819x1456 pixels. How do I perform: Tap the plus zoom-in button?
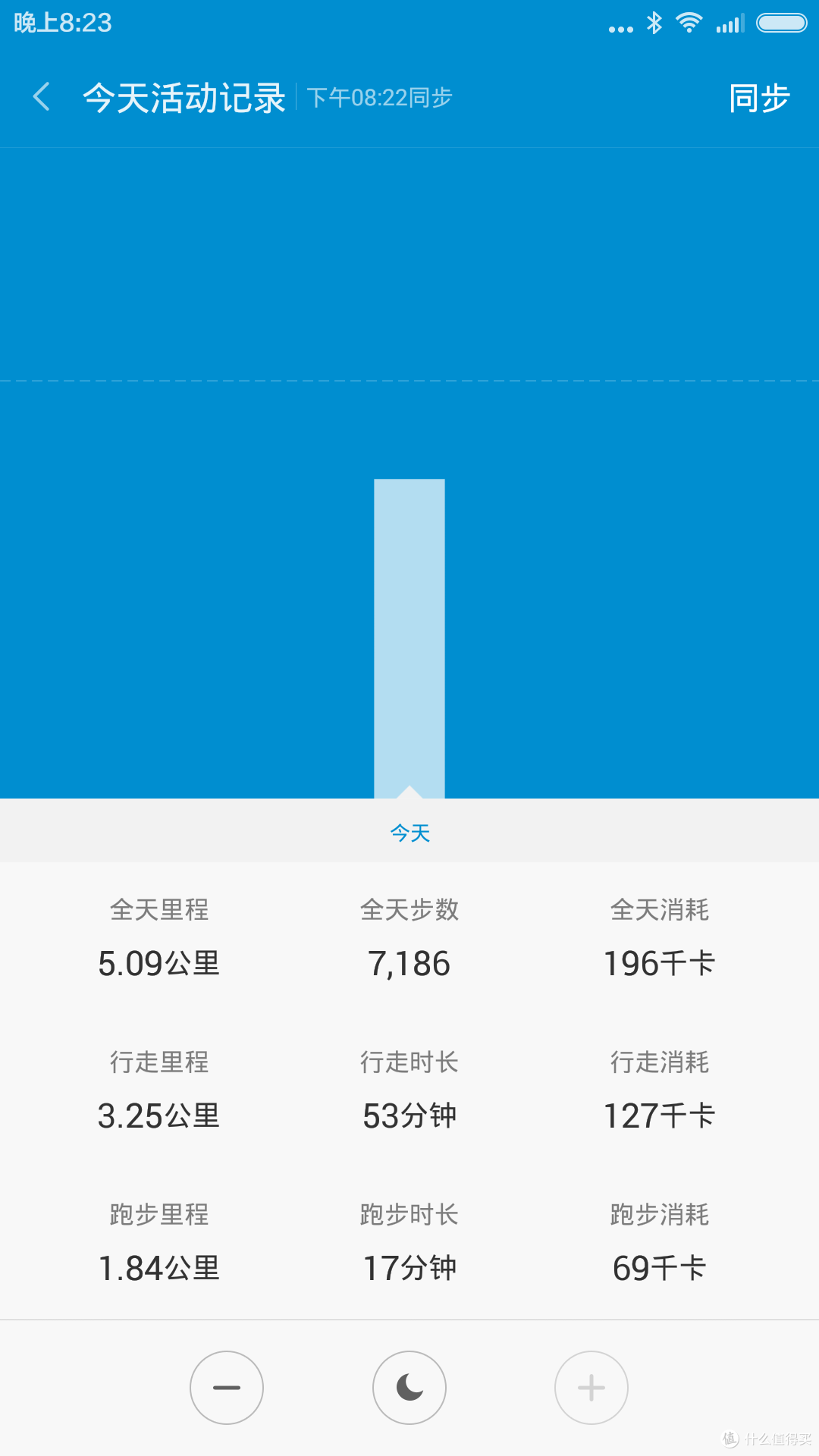click(591, 1388)
